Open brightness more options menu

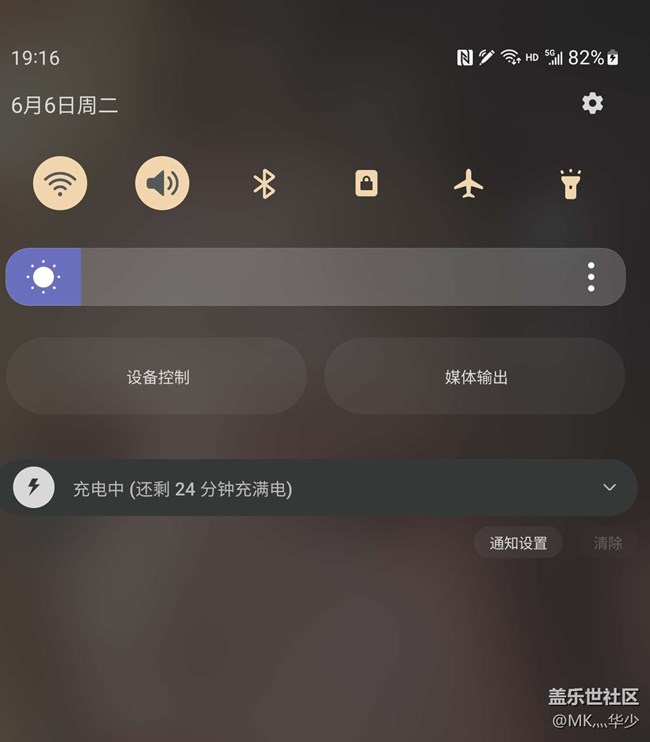point(591,277)
